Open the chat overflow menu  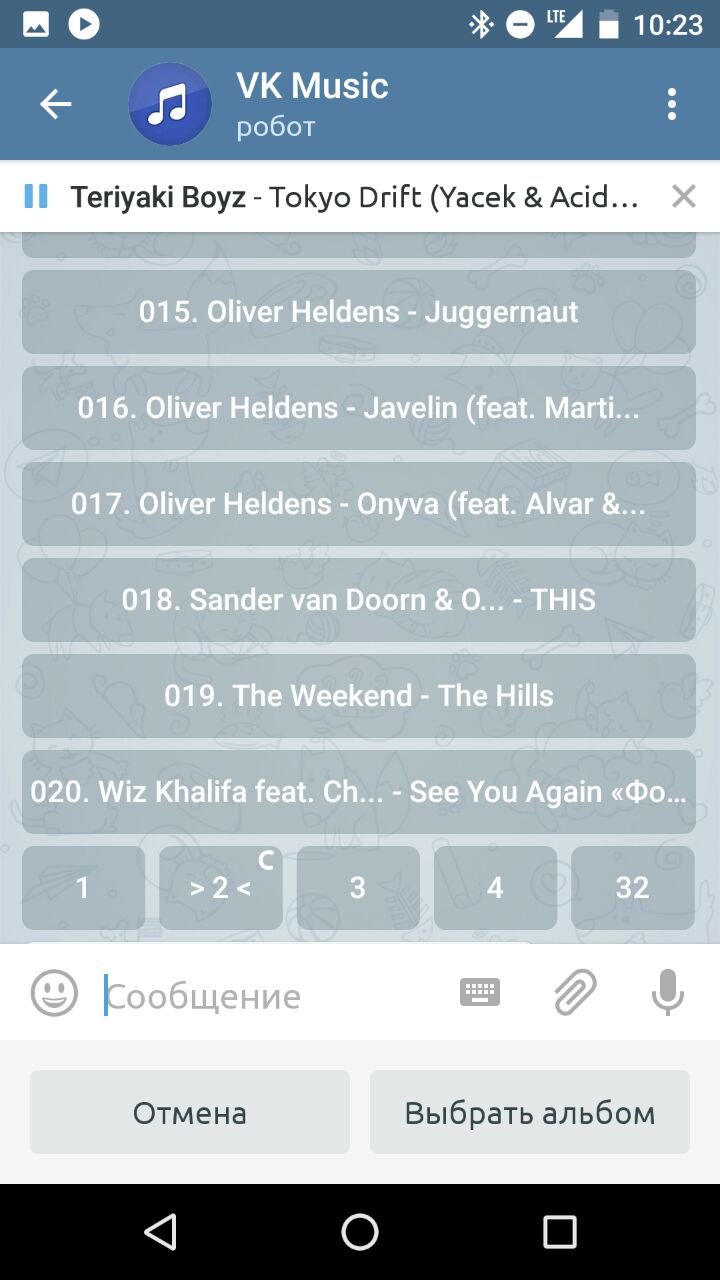[x=671, y=104]
